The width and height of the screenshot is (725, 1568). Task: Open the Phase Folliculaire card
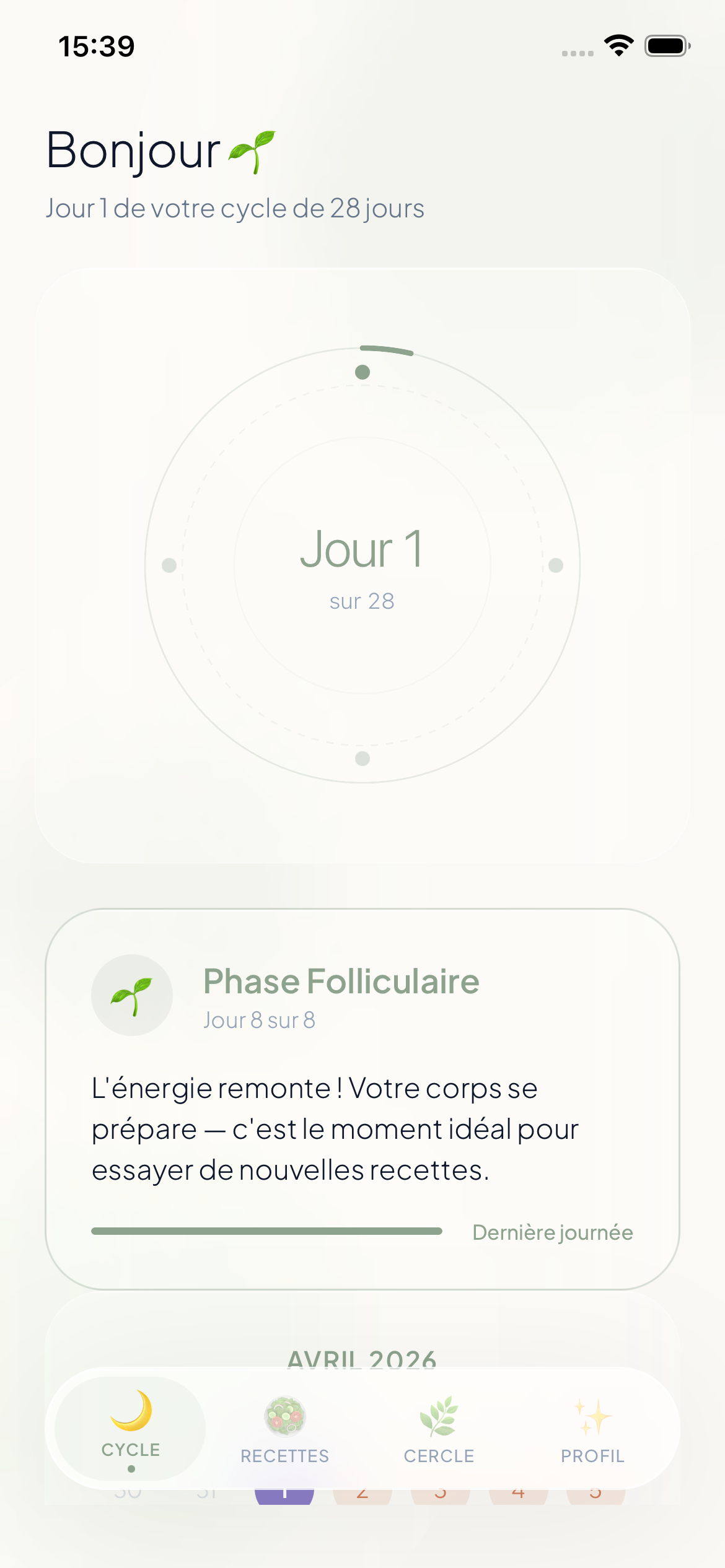click(x=362, y=1099)
